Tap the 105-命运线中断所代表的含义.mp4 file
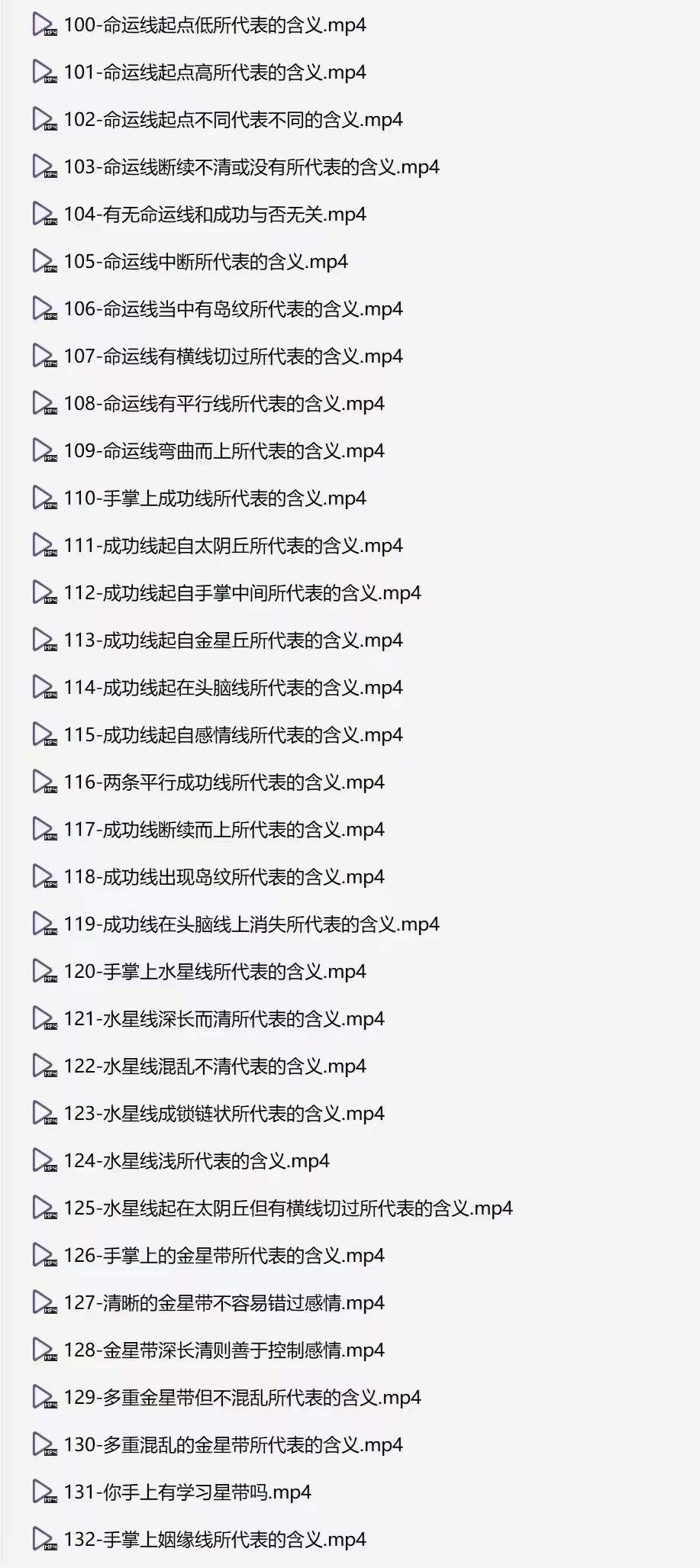This screenshot has width=700, height=1568. 205,262
